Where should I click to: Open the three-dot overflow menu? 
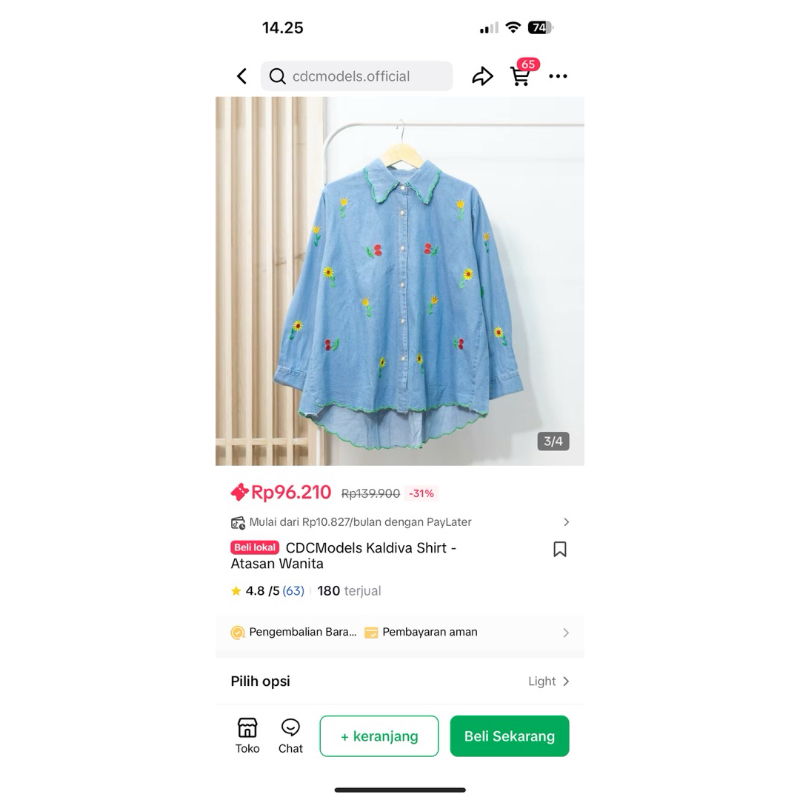[x=558, y=76]
